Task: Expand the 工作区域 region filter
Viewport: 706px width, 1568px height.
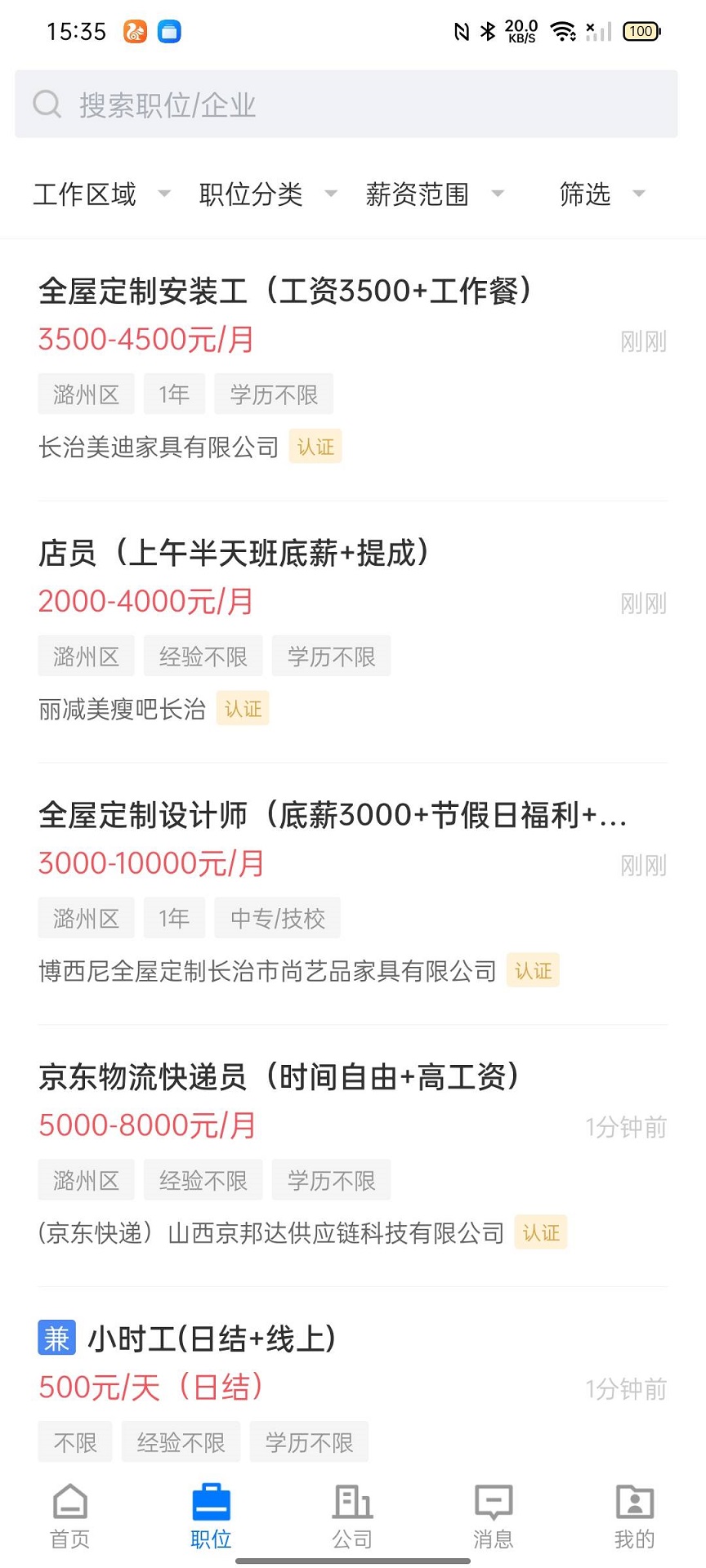Action: [98, 194]
